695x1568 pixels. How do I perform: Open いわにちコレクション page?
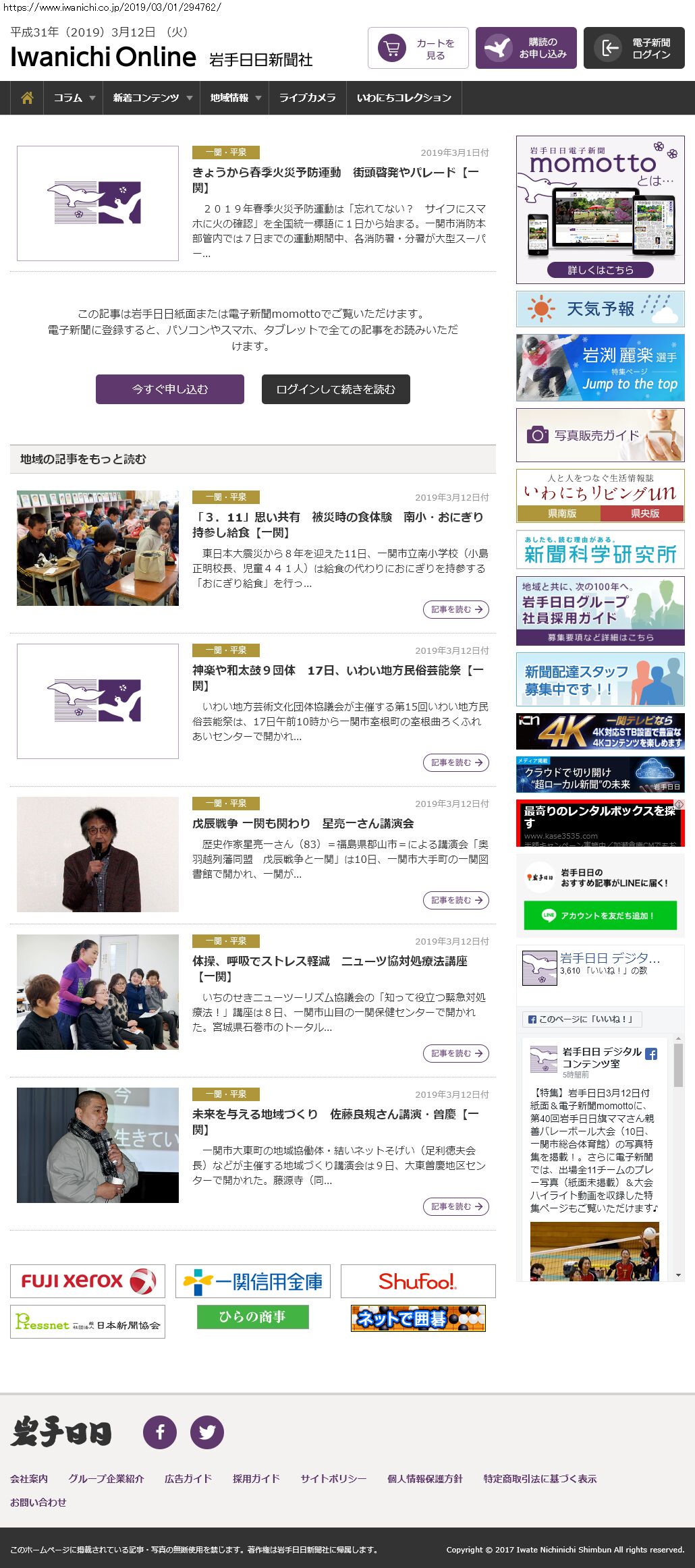coord(404,98)
